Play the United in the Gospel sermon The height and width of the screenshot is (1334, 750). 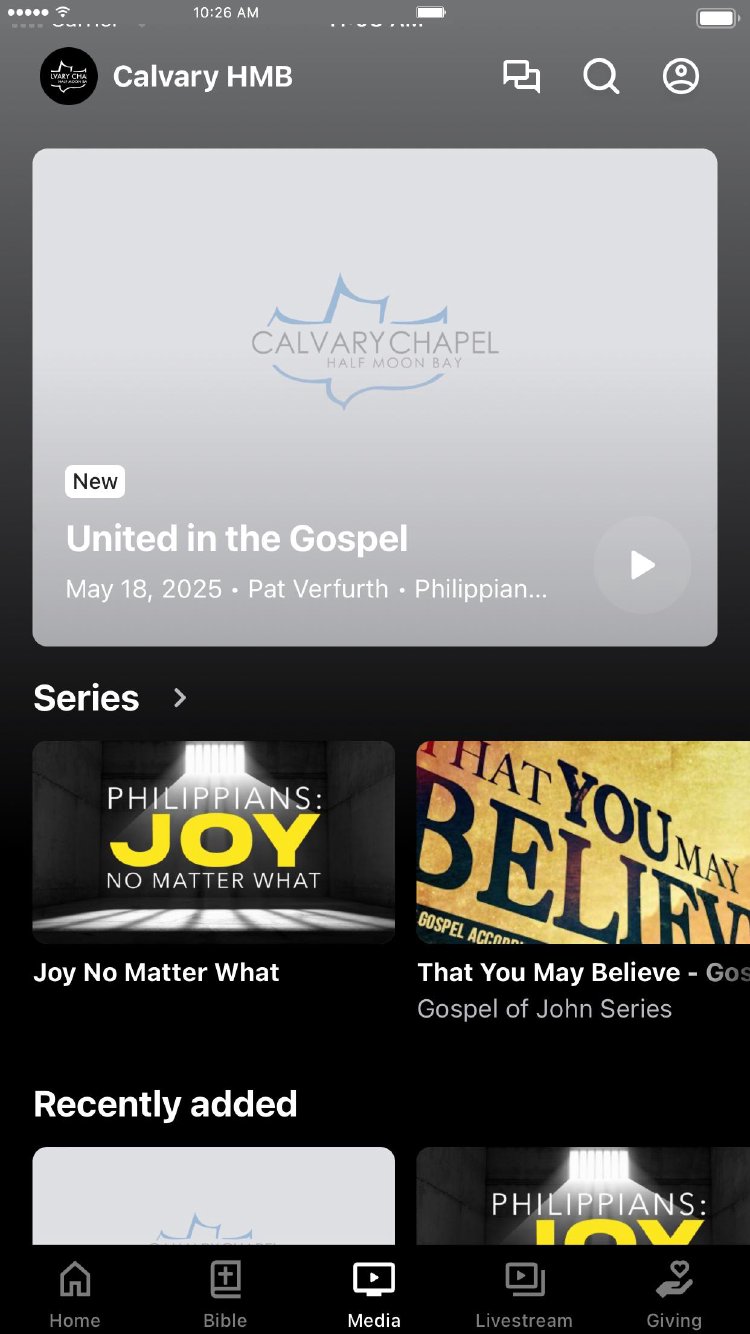tap(642, 565)
